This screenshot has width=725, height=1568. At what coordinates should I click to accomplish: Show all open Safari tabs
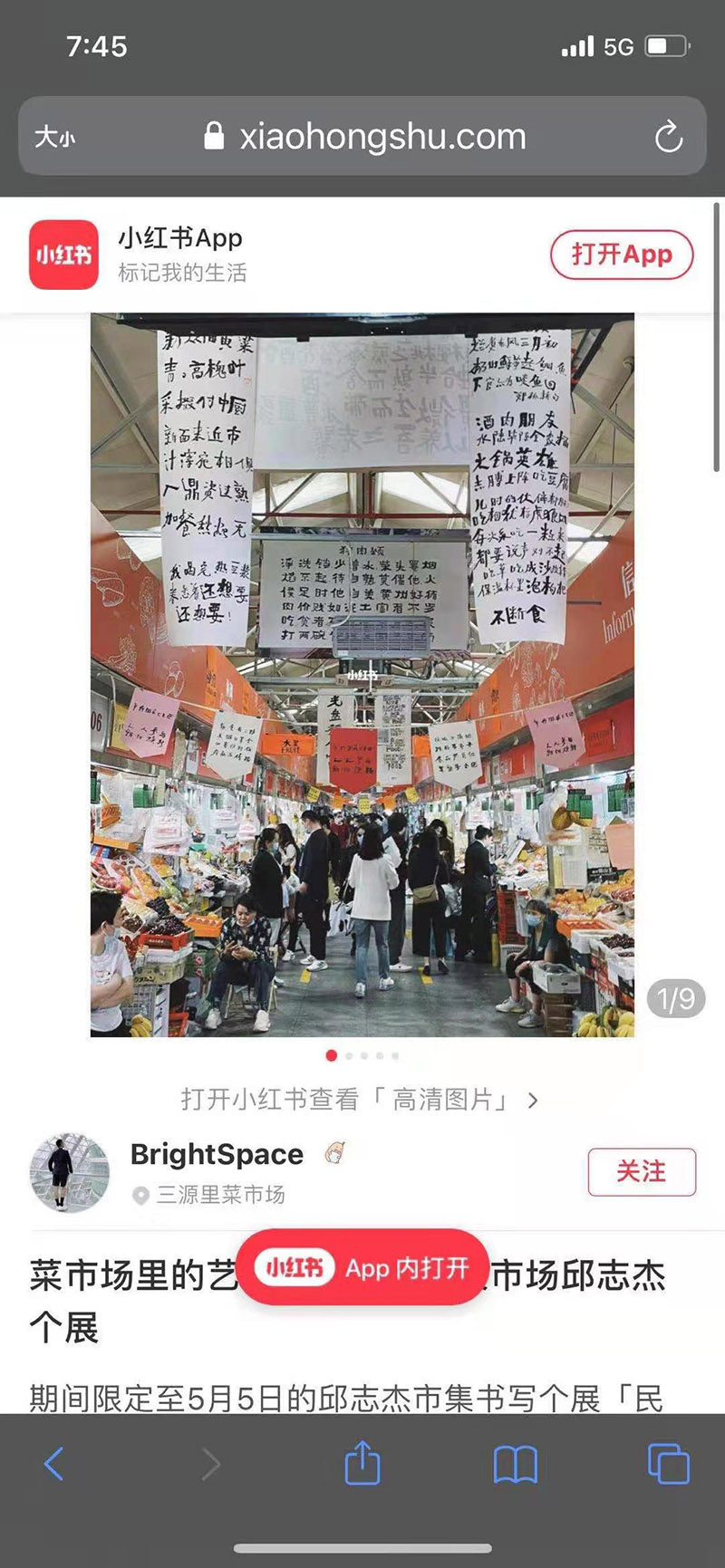point(669,1464)
